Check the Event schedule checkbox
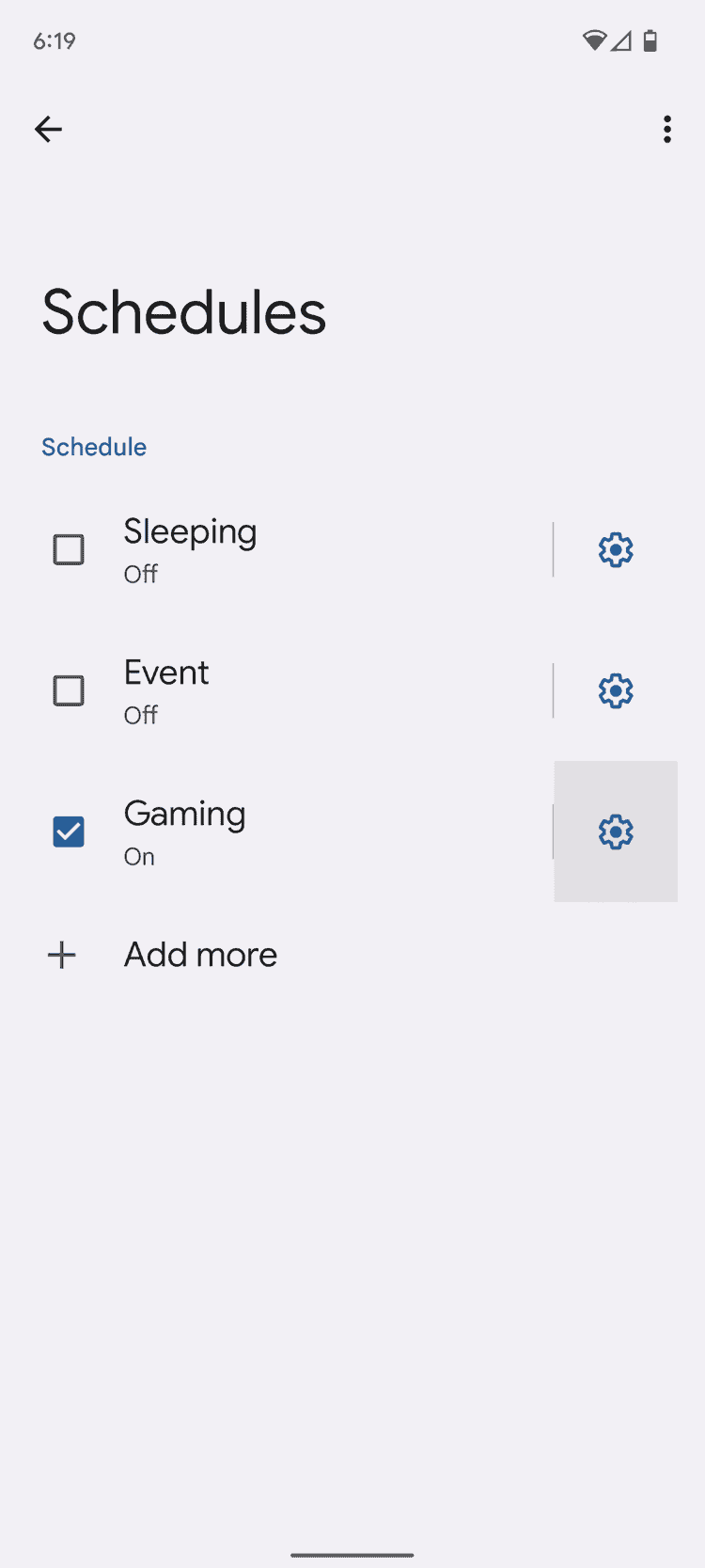 pos(69,690)
